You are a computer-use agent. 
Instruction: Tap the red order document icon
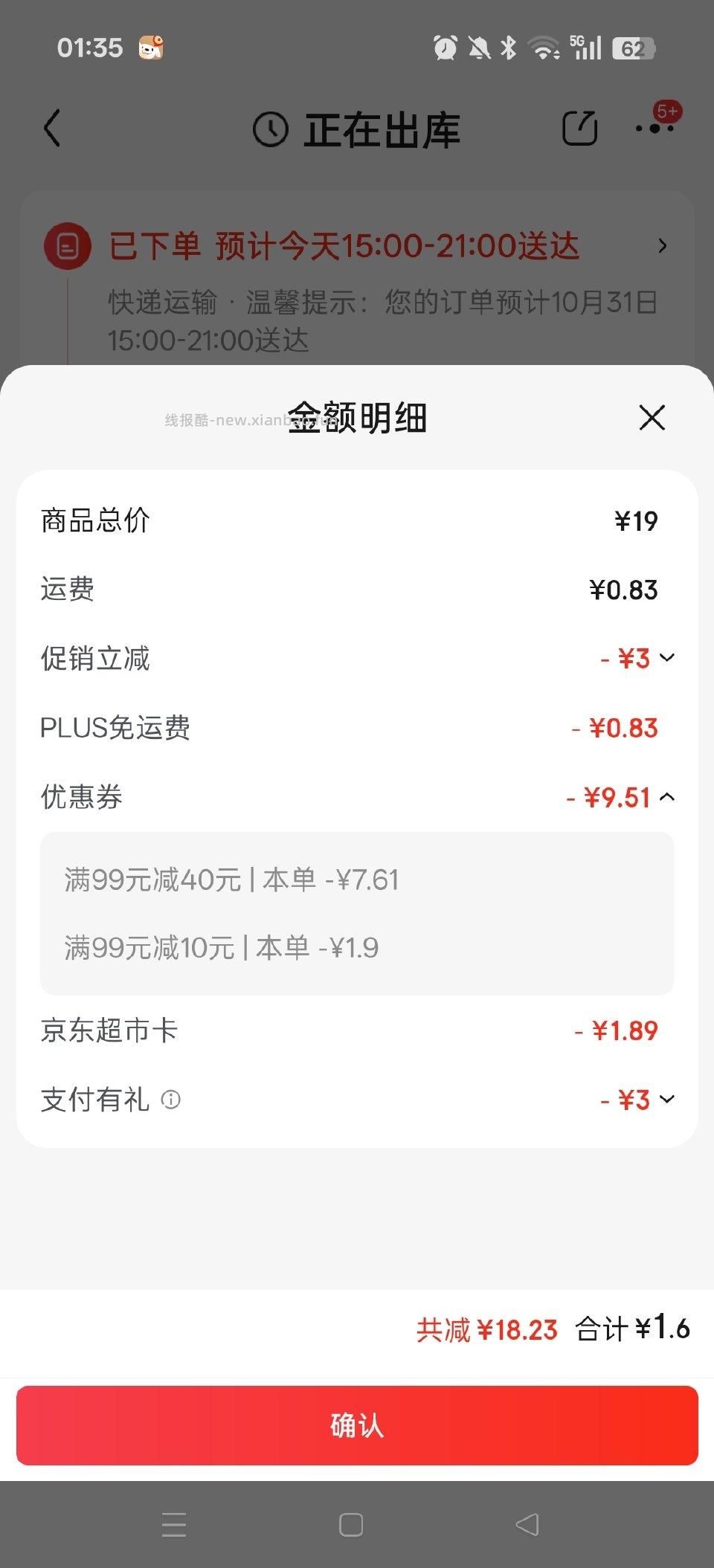click(x=68, y=245)
